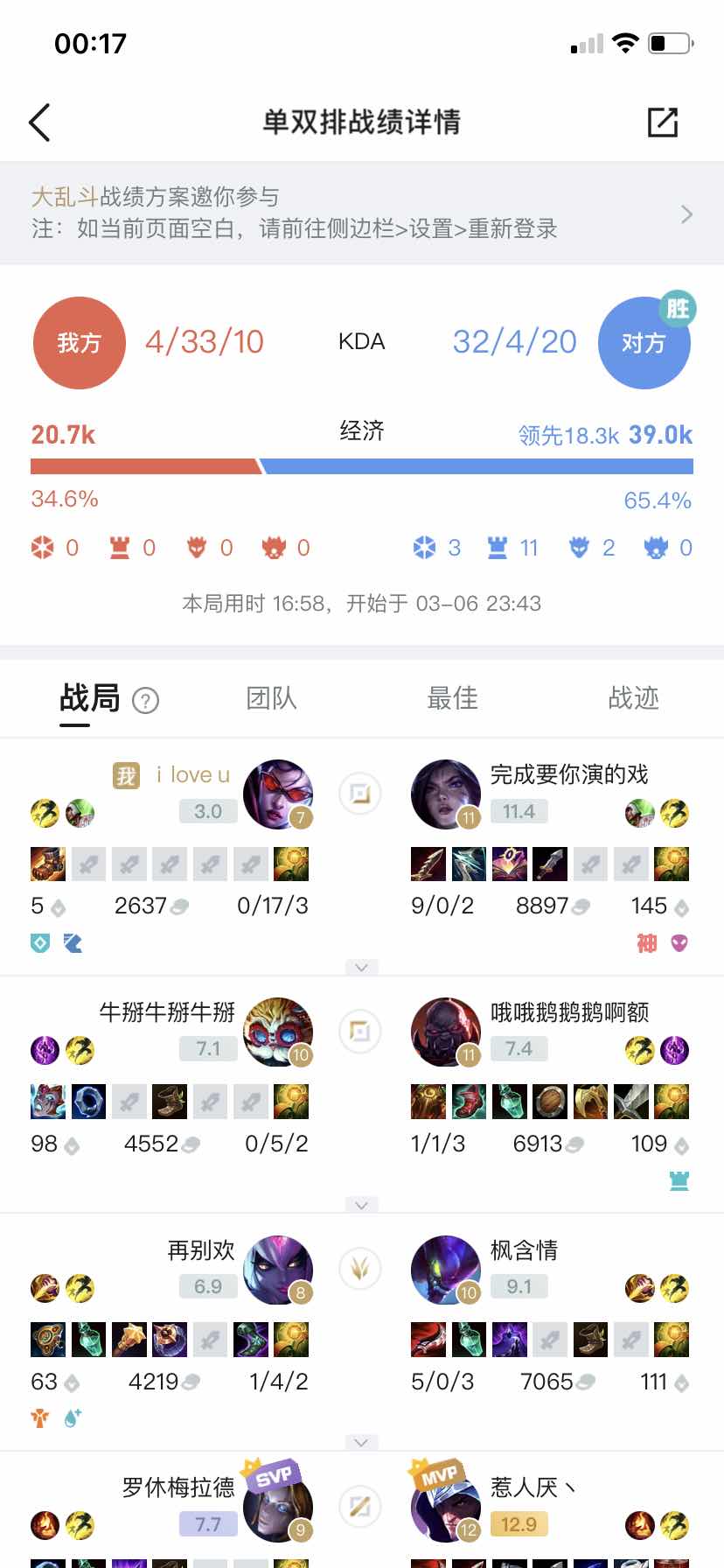
Task: Share this match record
Action: pyautogui.click(x=663, y=122)
